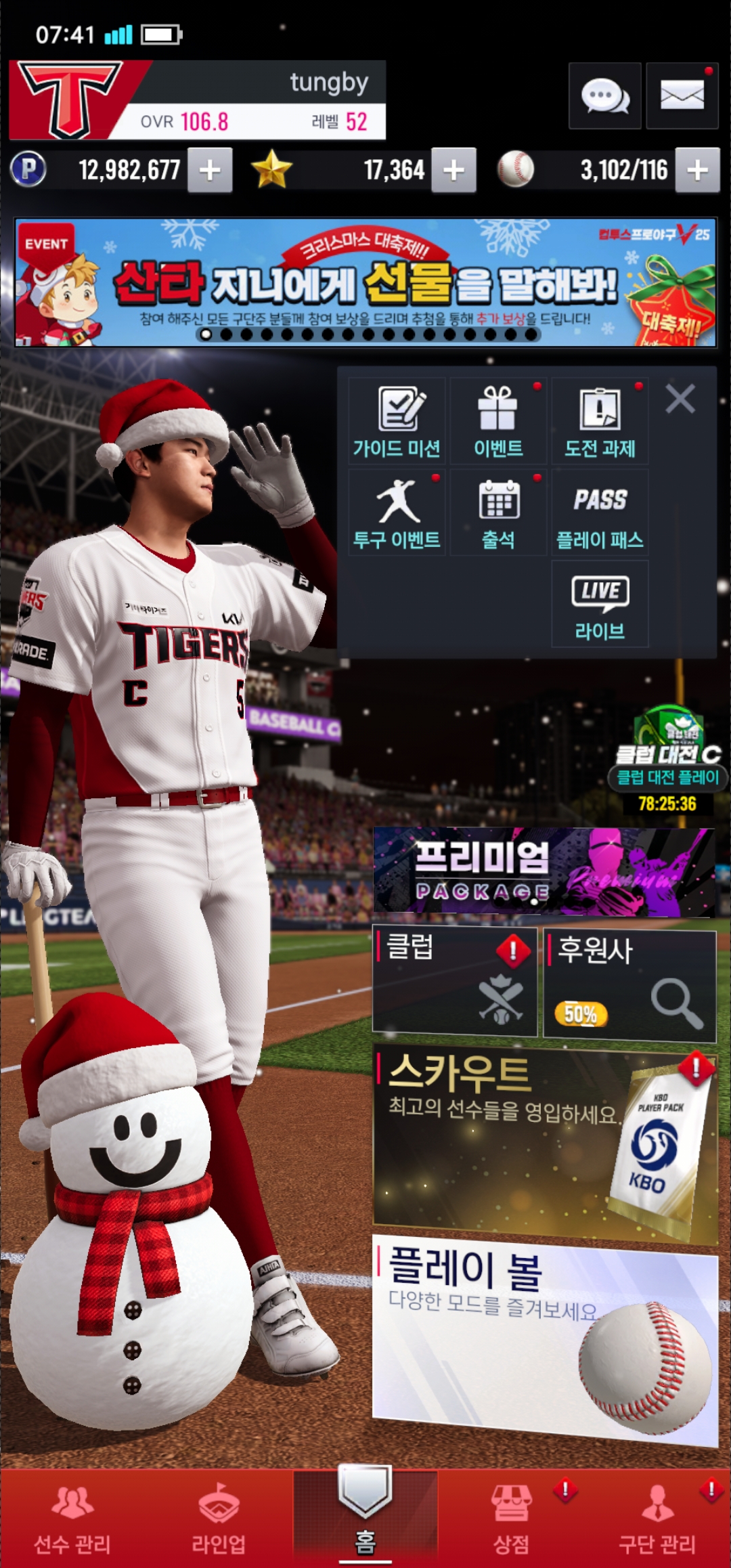
Task: Open the chat bubble icon
Action: [604, 95]
